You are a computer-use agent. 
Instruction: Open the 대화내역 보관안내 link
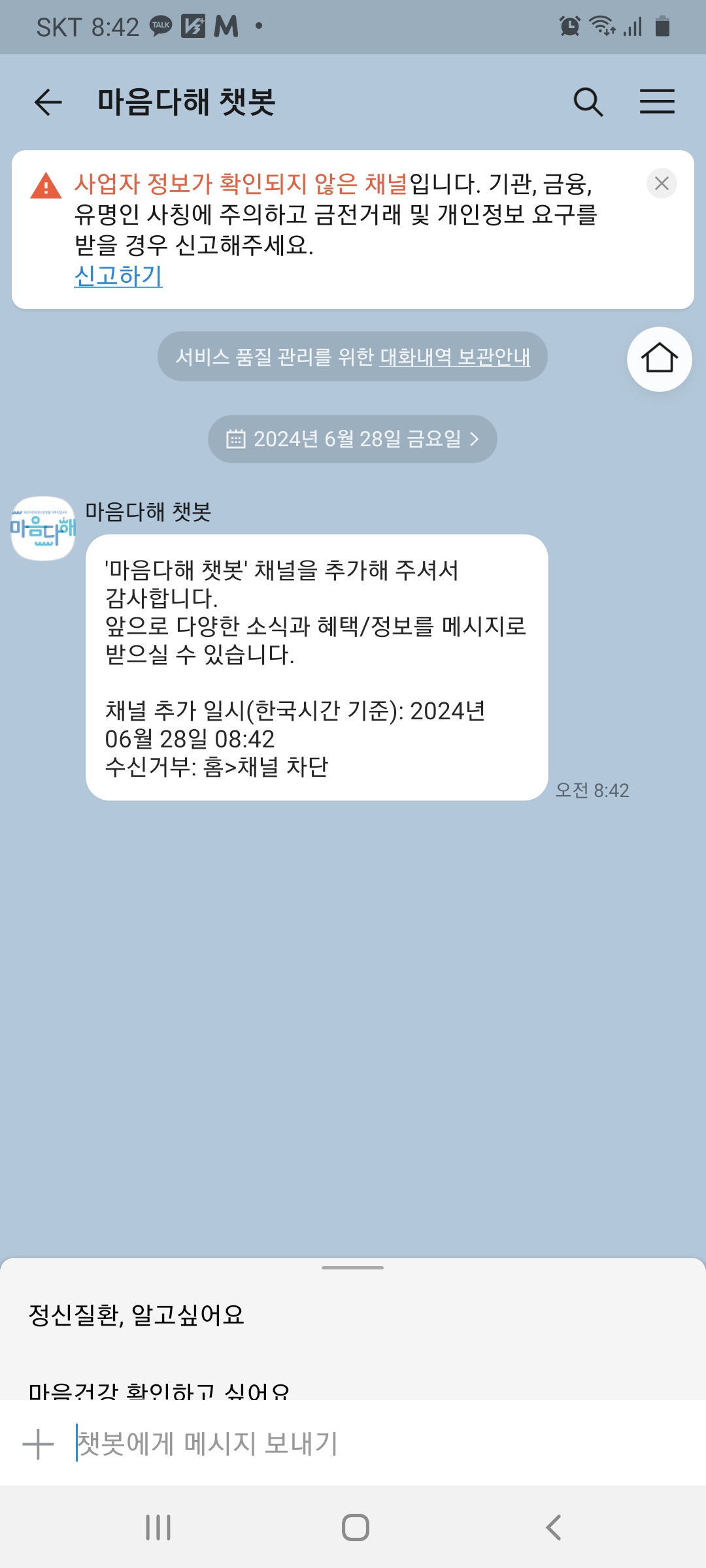[455, 357]
